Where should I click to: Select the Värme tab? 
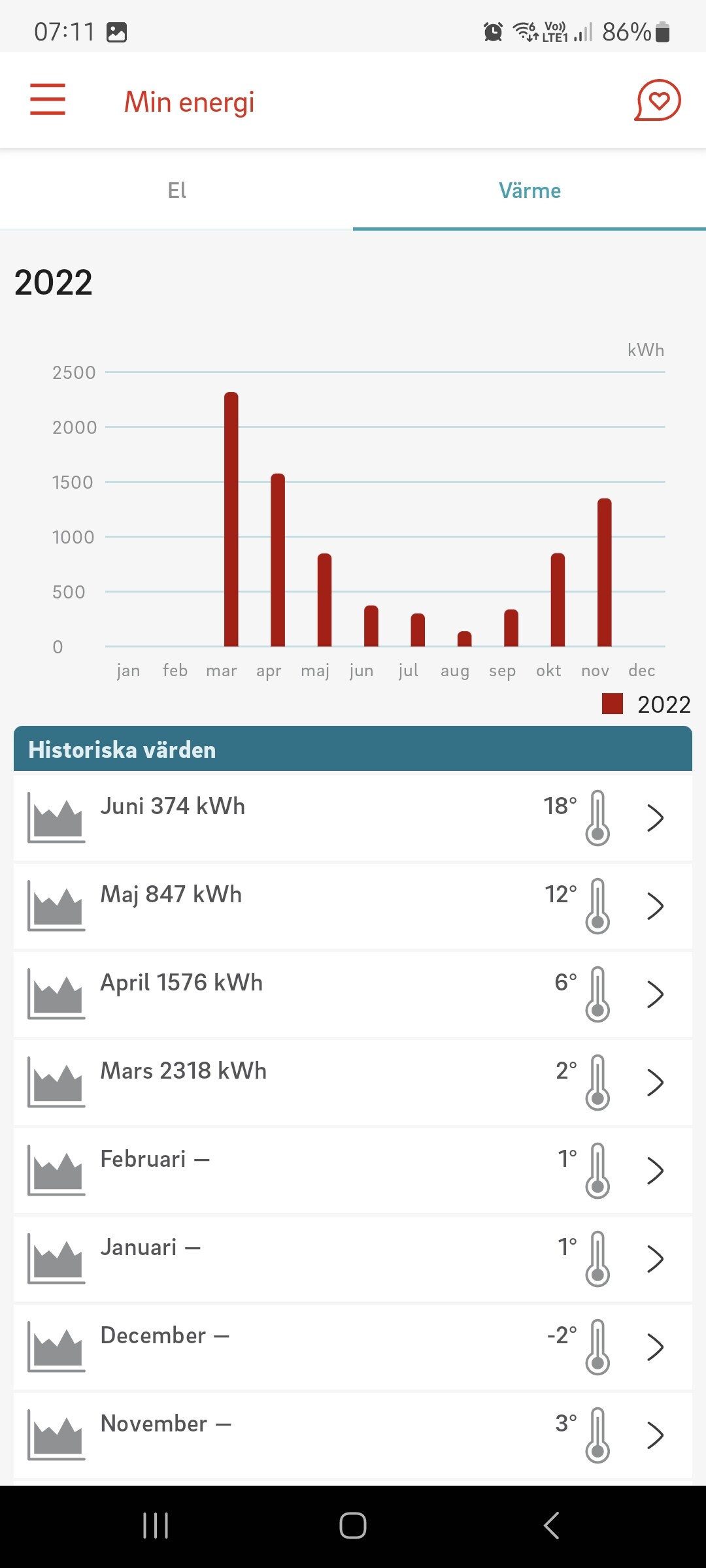click(x=529, y=191)
